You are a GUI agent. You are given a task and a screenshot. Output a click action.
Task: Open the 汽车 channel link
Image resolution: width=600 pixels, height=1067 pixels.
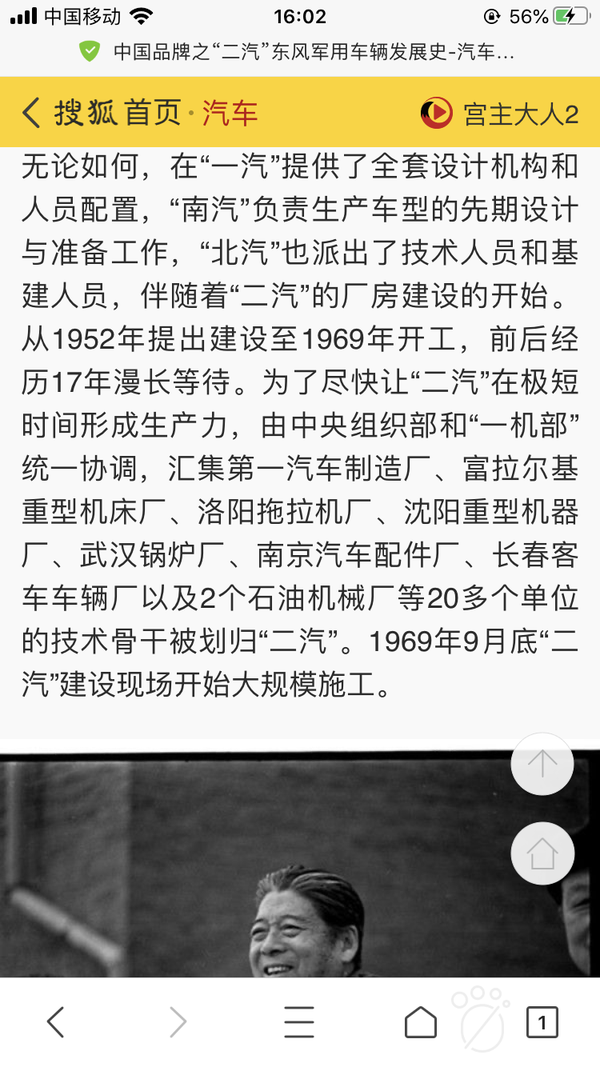coord(230,112)
